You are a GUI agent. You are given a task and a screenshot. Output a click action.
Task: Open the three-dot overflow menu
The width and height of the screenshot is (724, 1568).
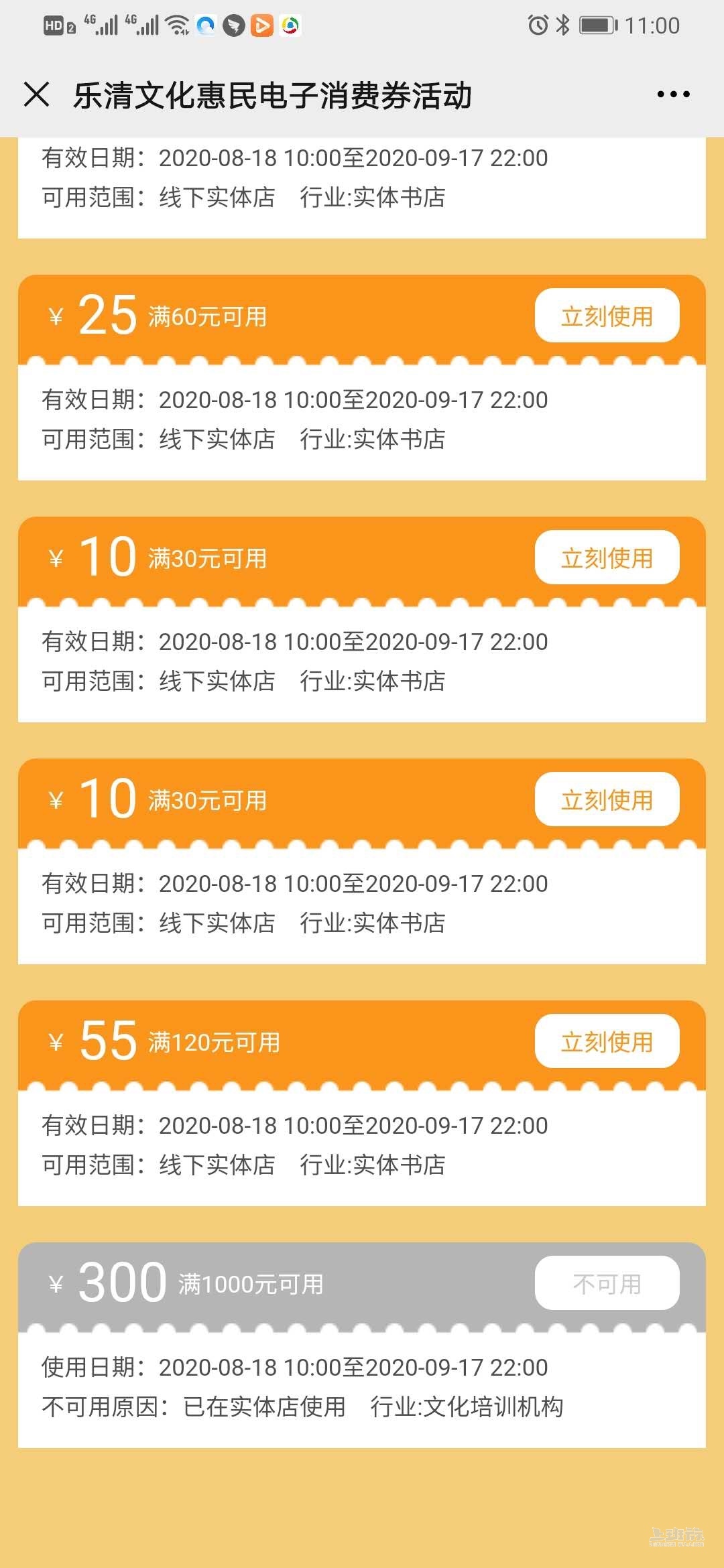[673, 94]
